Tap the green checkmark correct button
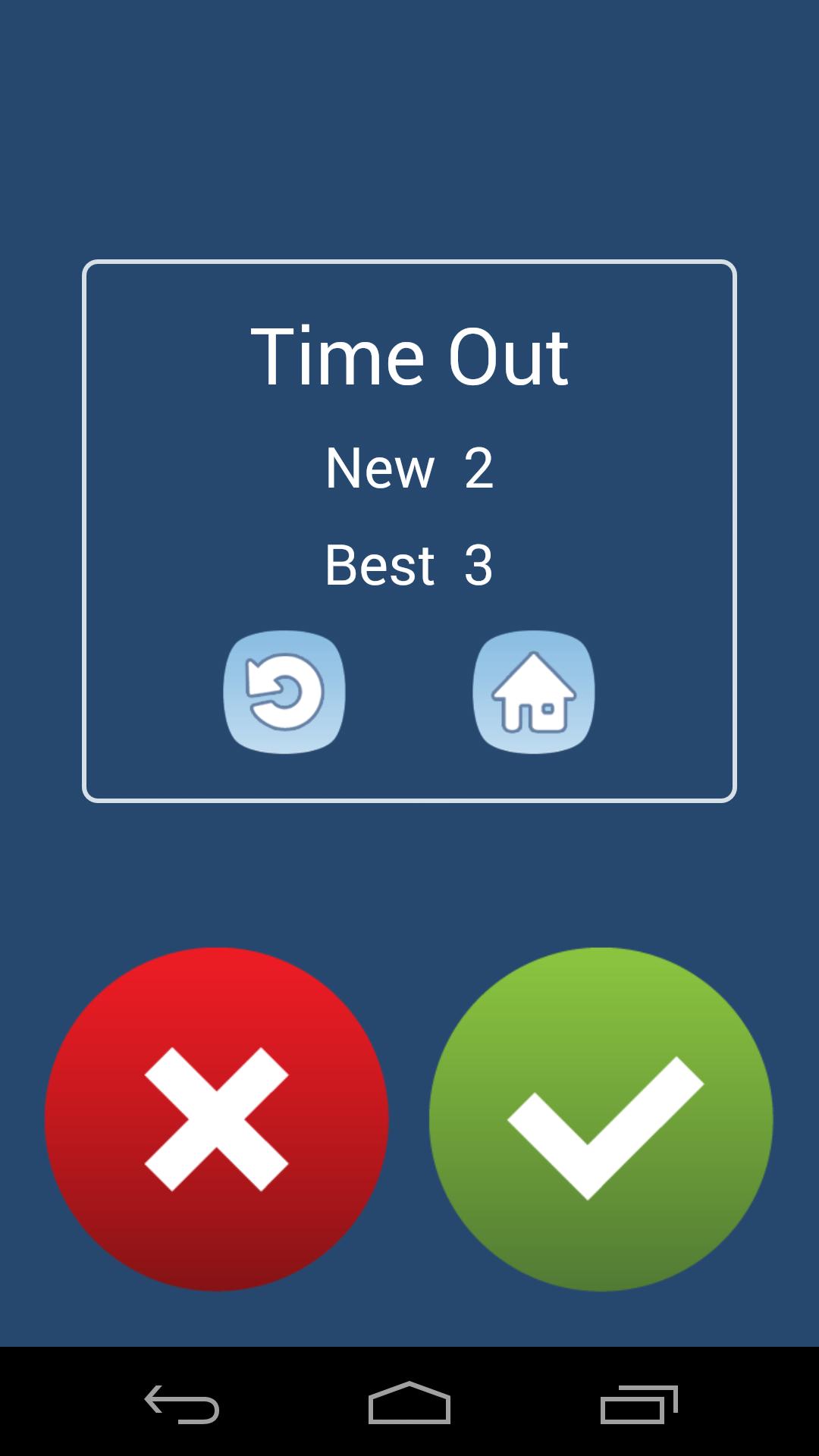Image resolution: width=819 pixels, height=1456 pixels. point(601,1119)
